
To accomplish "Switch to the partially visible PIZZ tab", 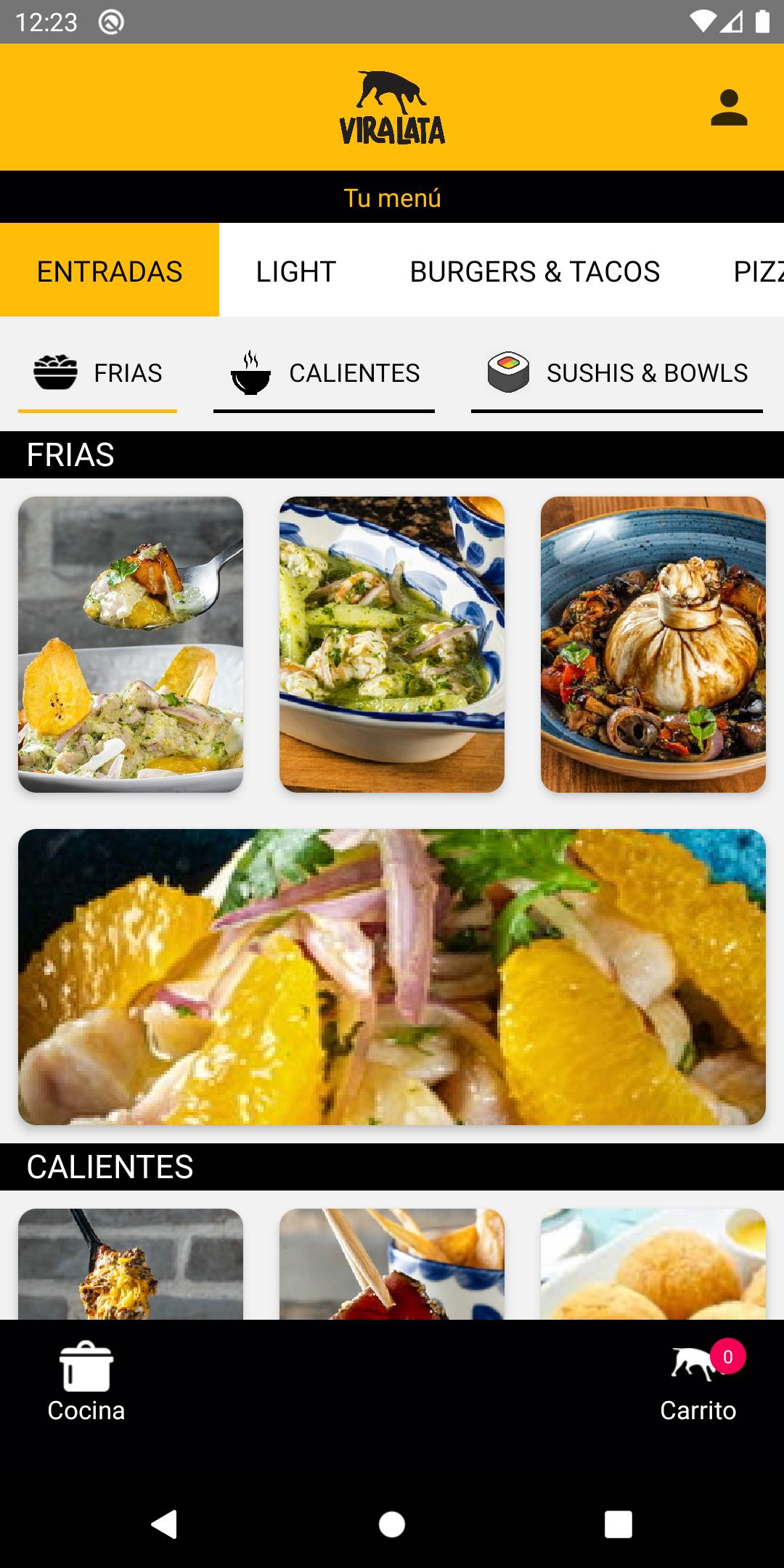I will tap(757, 271).
